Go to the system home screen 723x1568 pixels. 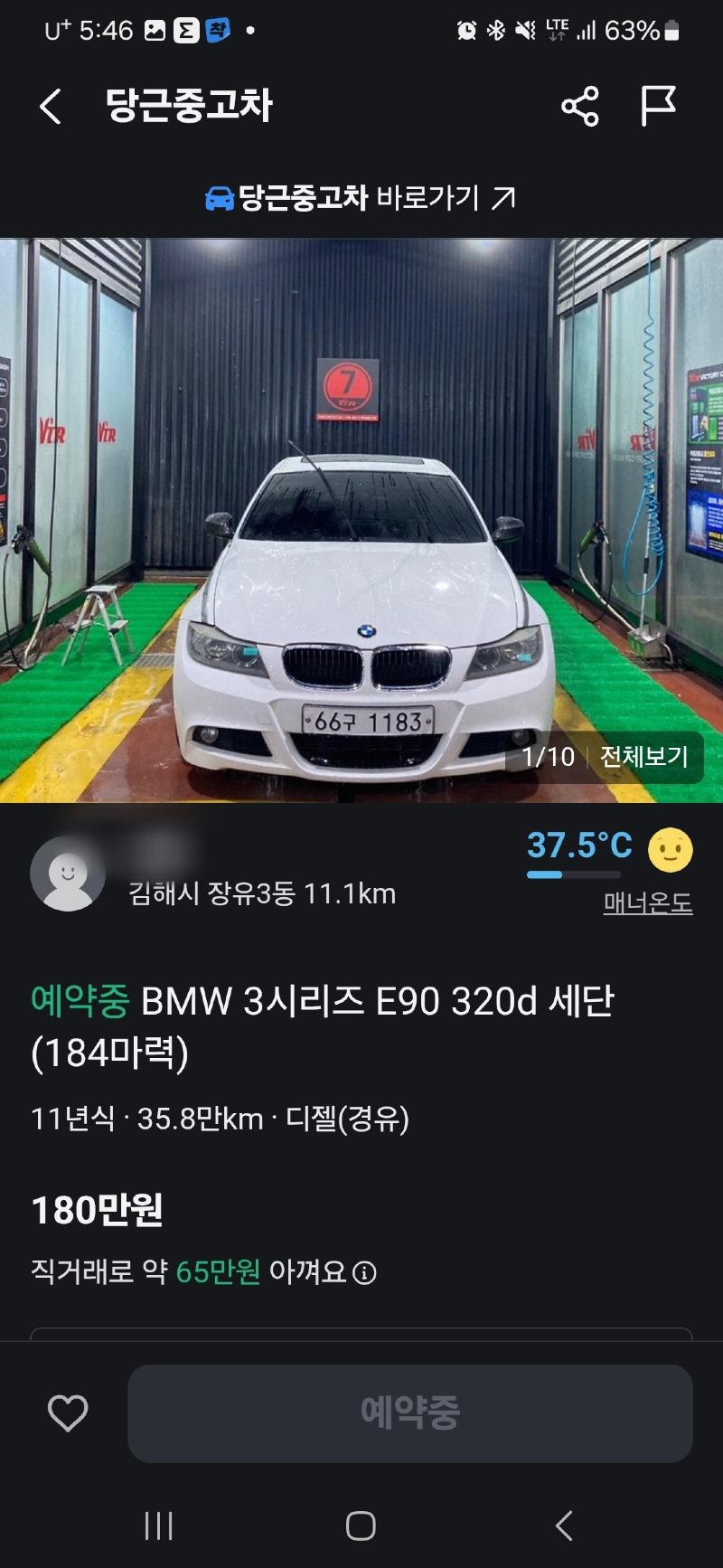tap(361, 1526)
